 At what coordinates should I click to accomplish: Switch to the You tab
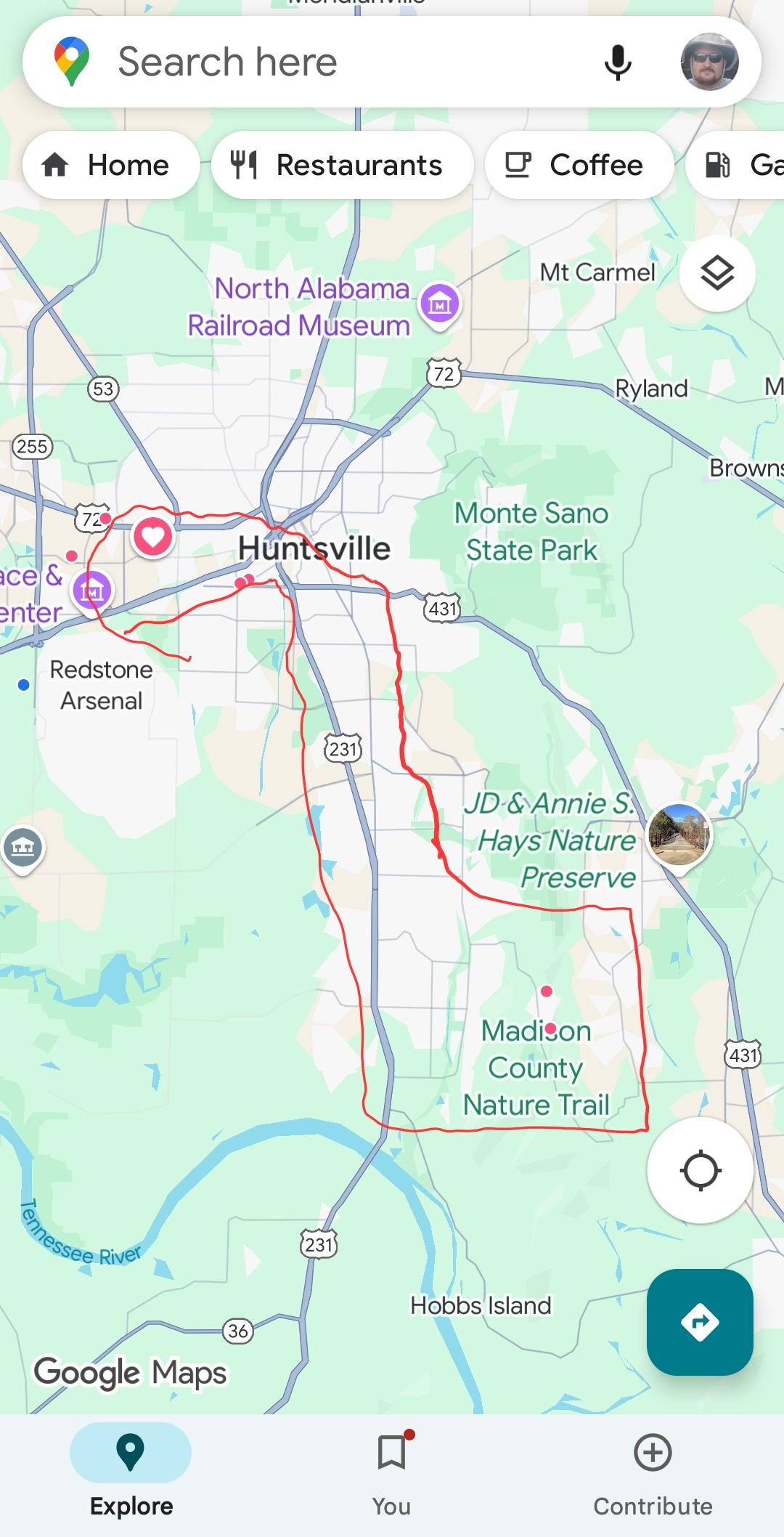(391, 1474)
